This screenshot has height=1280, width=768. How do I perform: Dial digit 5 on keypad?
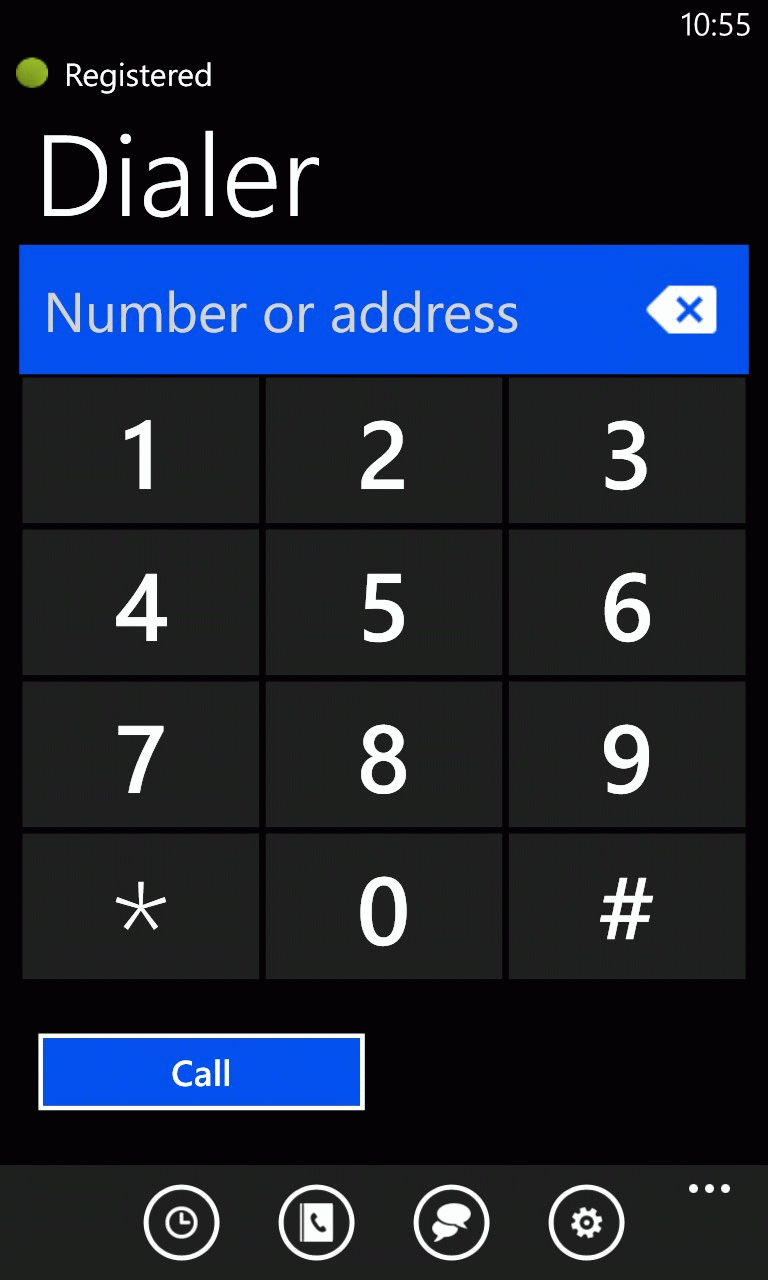click(384, 603)
